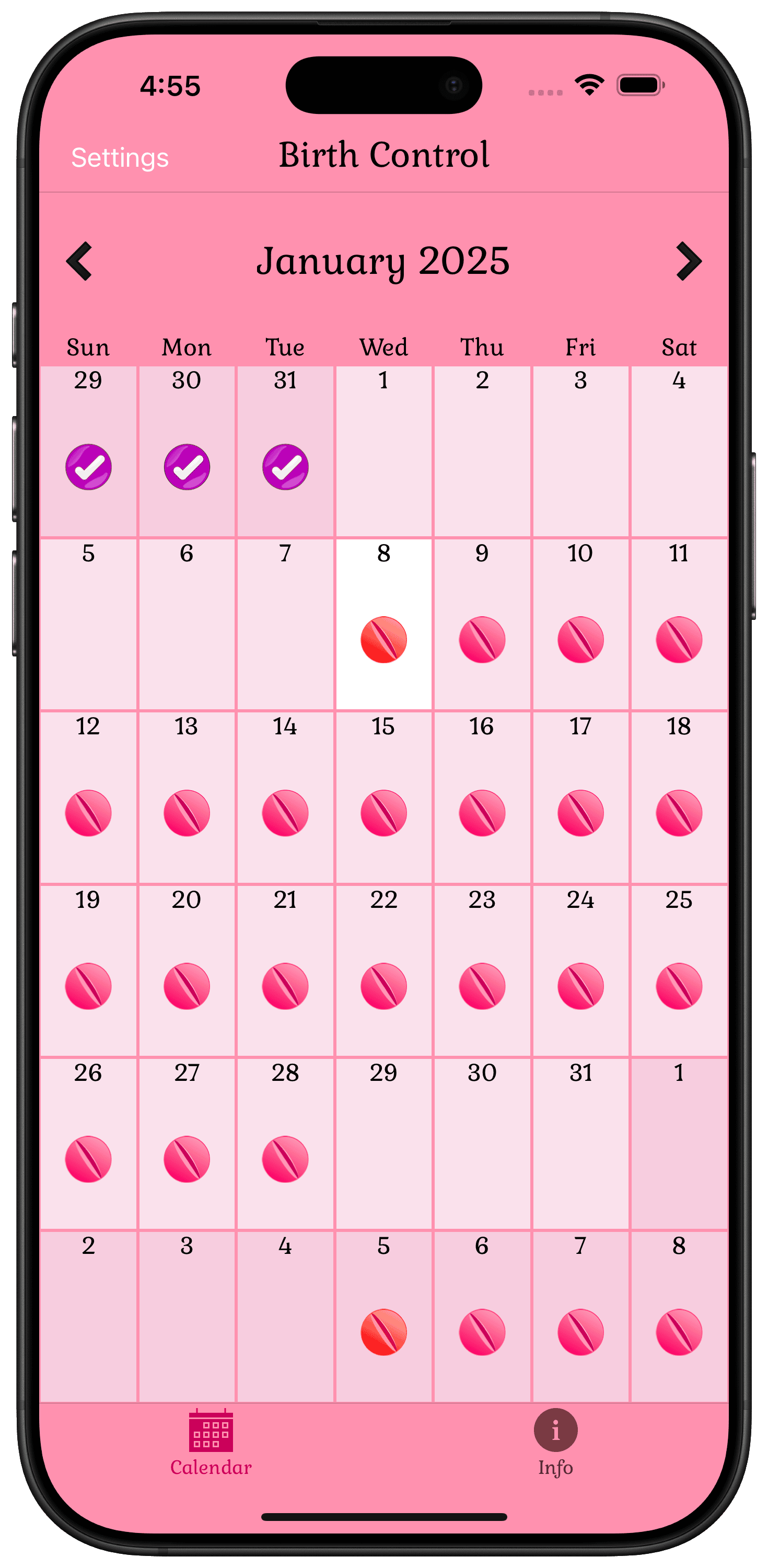This screenshot has height=1568, width=768.
Task: Select January 30 on the calendar
Action: click(x=482, y=1143)
